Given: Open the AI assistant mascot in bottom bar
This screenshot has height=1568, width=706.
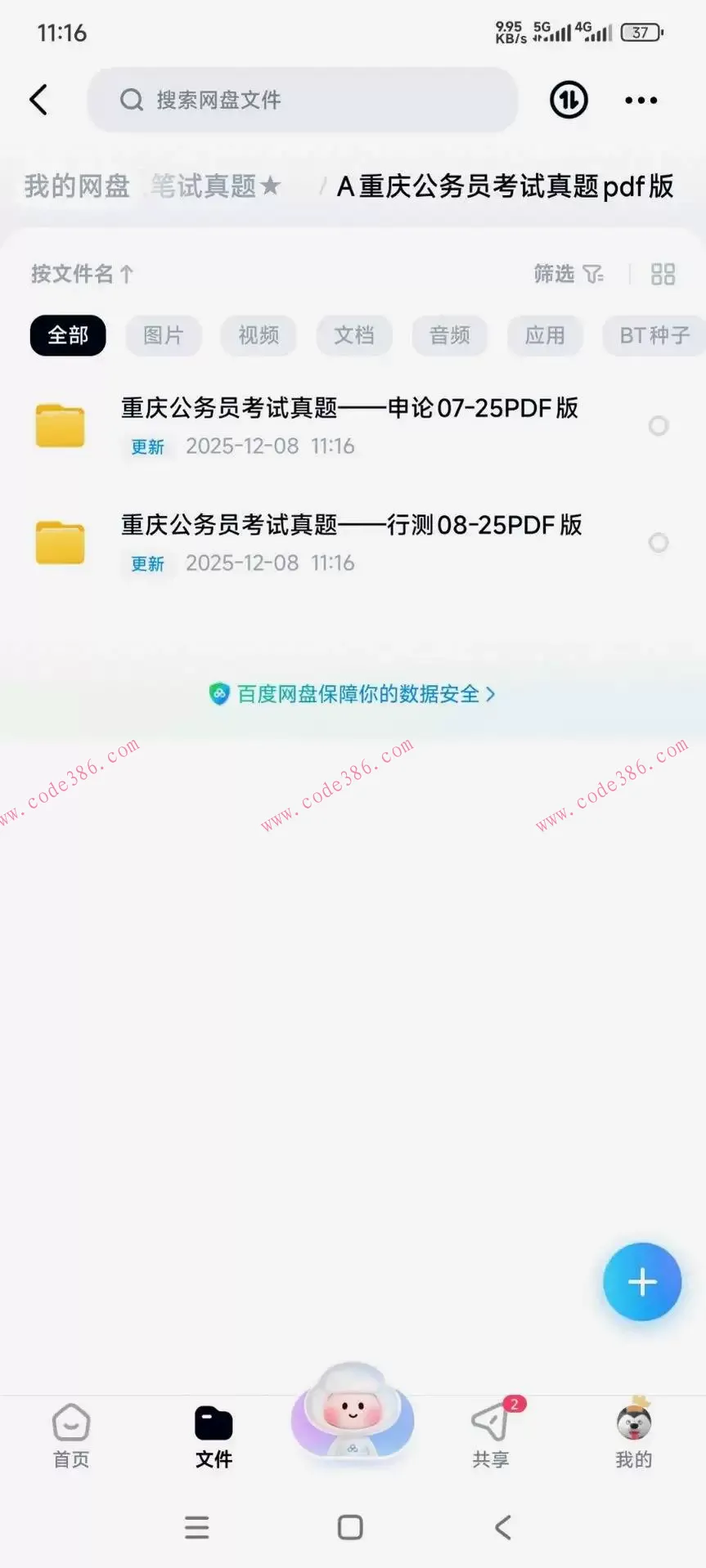Looking at the screenshot, I should pos(351,1421).
